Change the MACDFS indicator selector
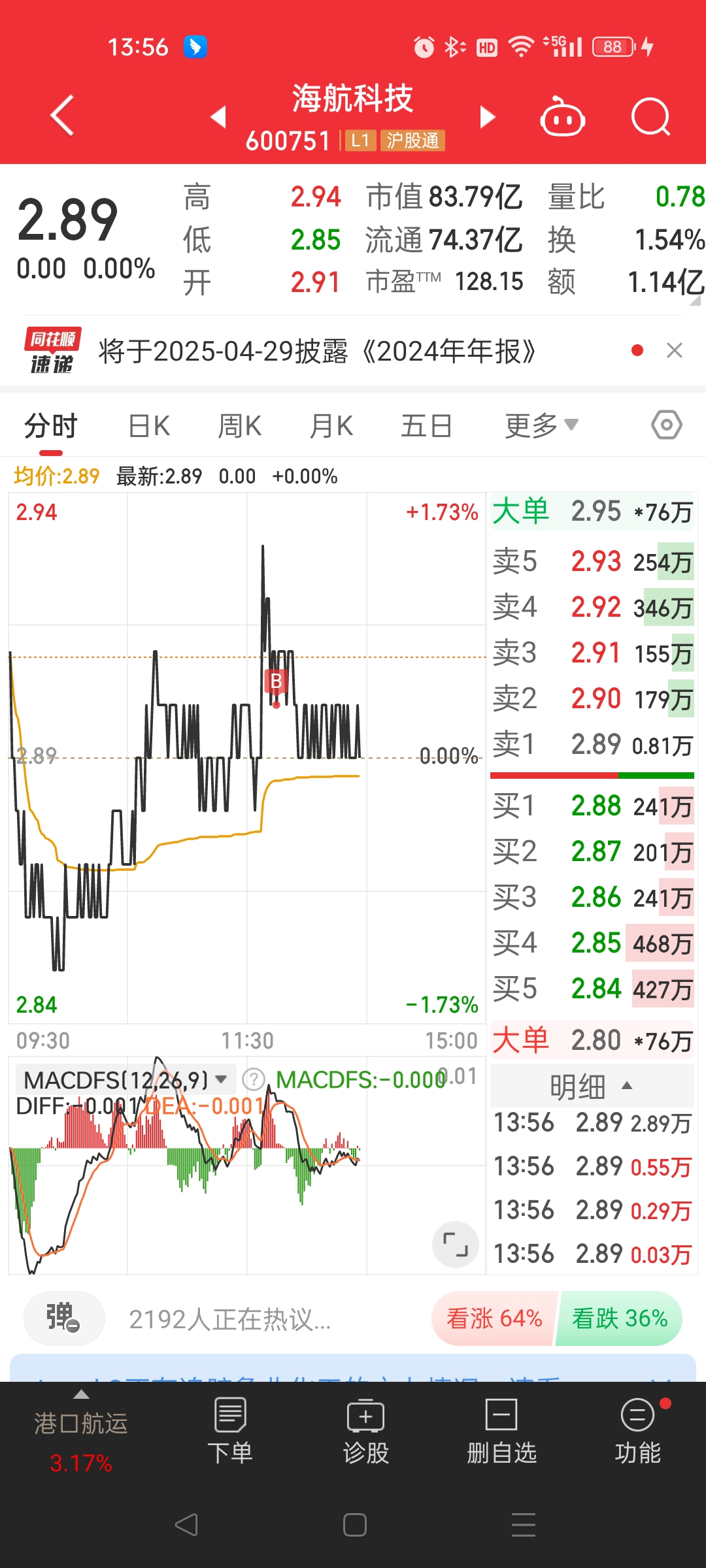This screenshot has height=1568, width=706. pyautogui.click(x=126, y=1080)
